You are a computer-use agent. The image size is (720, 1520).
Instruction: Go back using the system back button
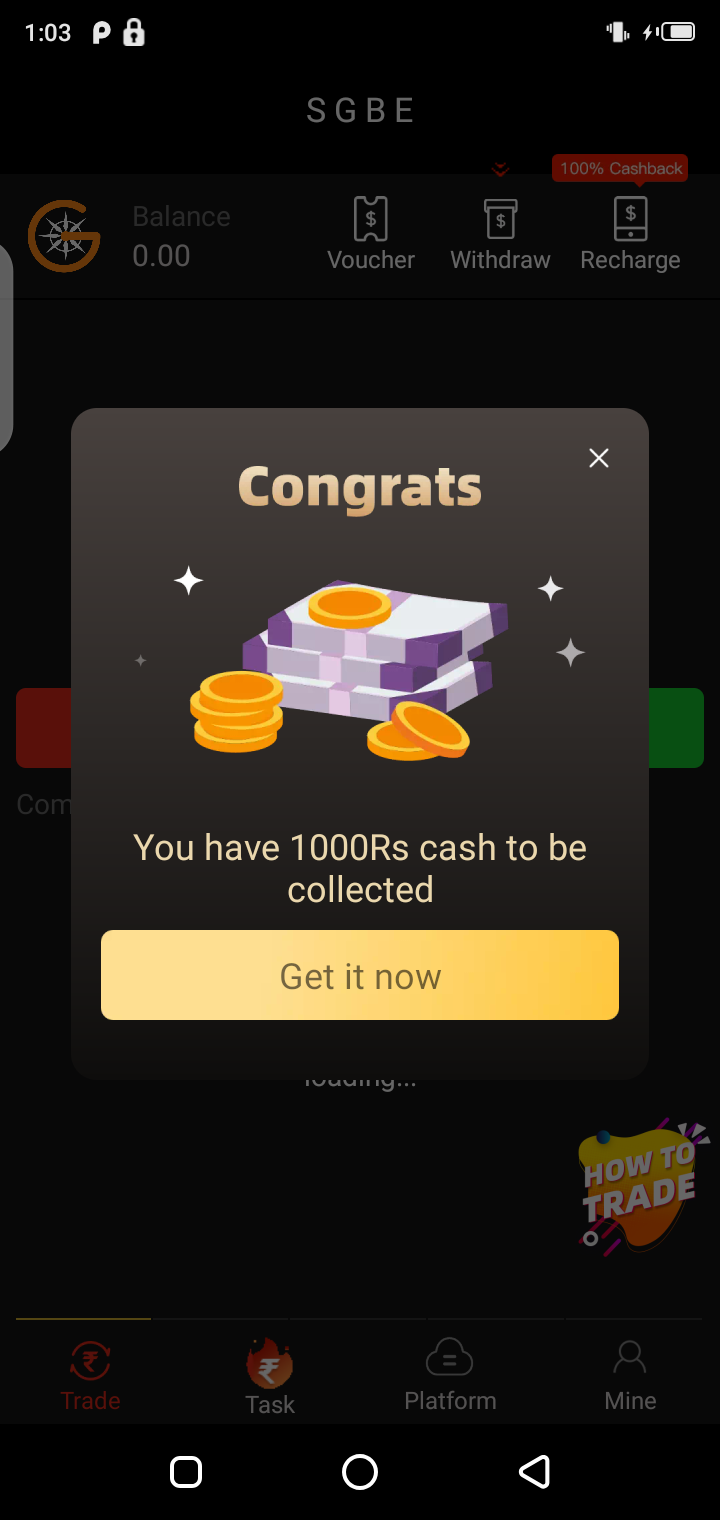click(534, 1472)
